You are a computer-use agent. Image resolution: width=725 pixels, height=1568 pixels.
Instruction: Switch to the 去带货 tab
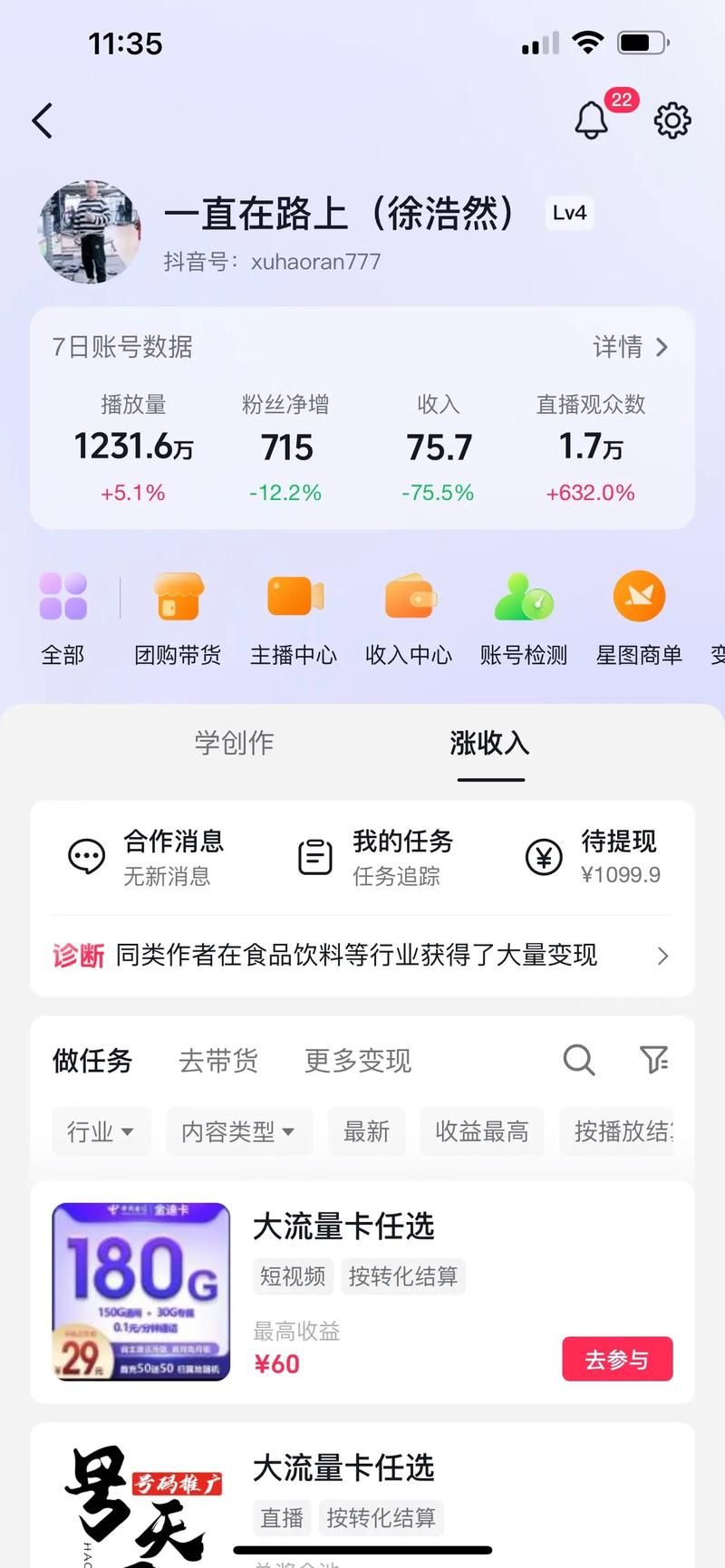point(218,1060)
